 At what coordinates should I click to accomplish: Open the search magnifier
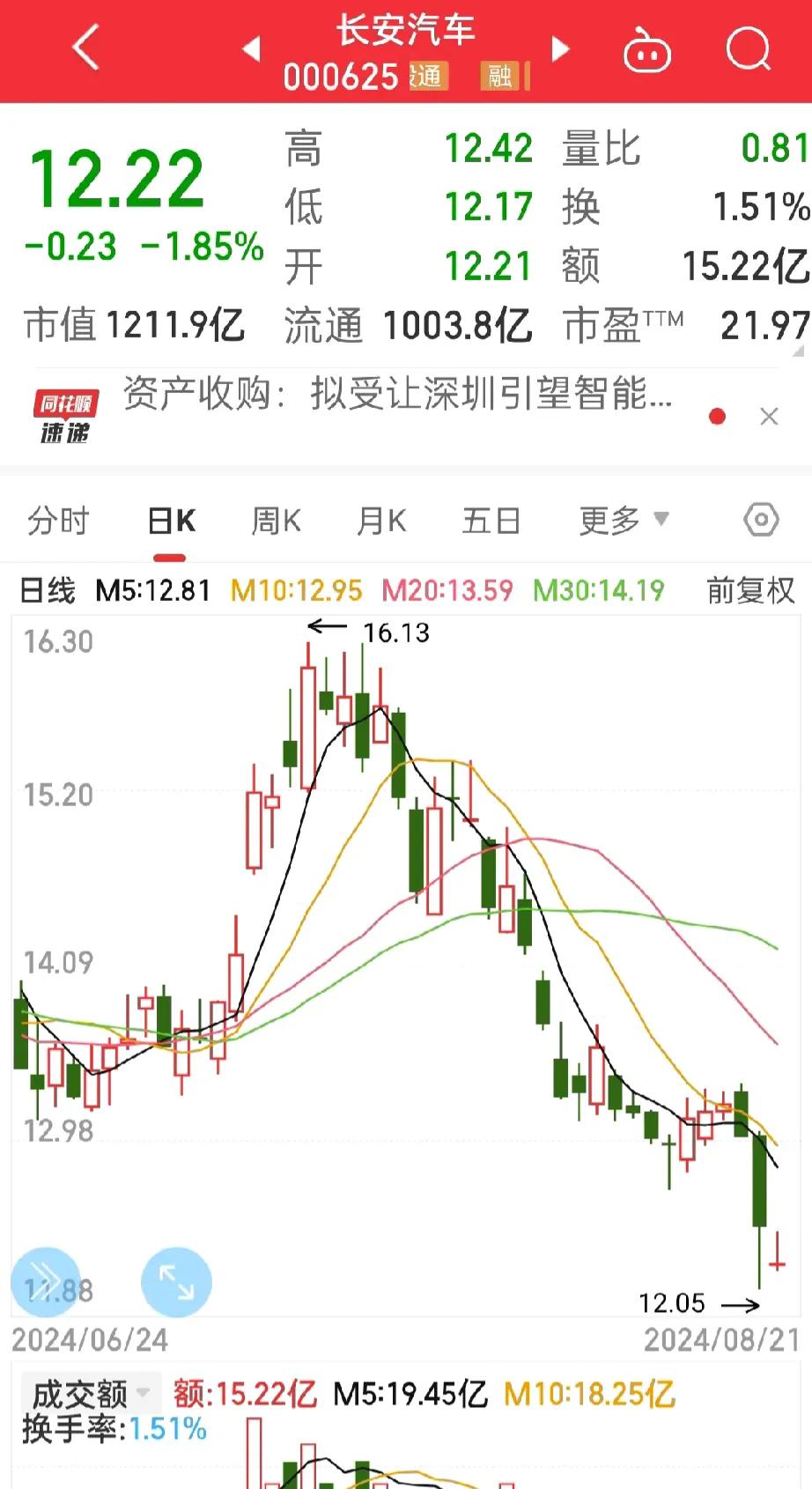tap(748, 48)
